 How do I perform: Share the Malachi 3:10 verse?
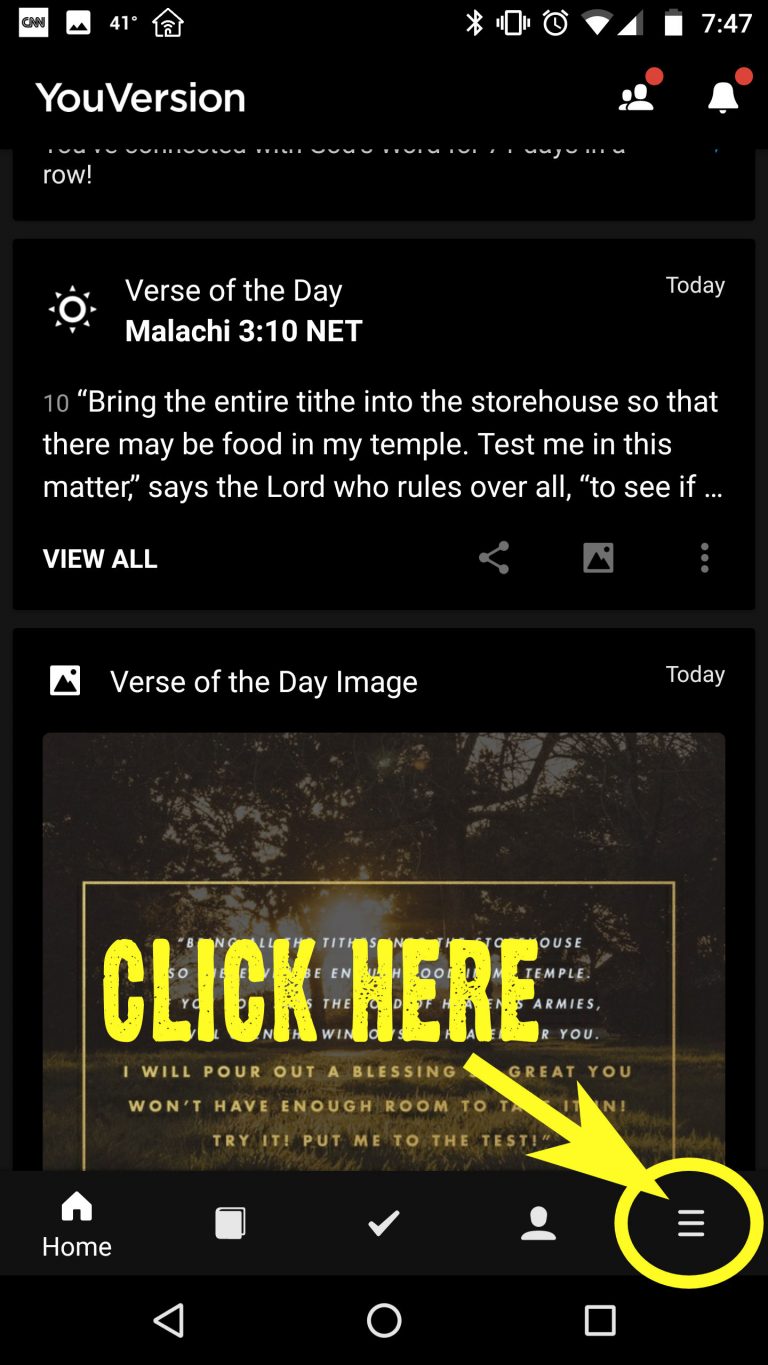[x=494, y=558]
